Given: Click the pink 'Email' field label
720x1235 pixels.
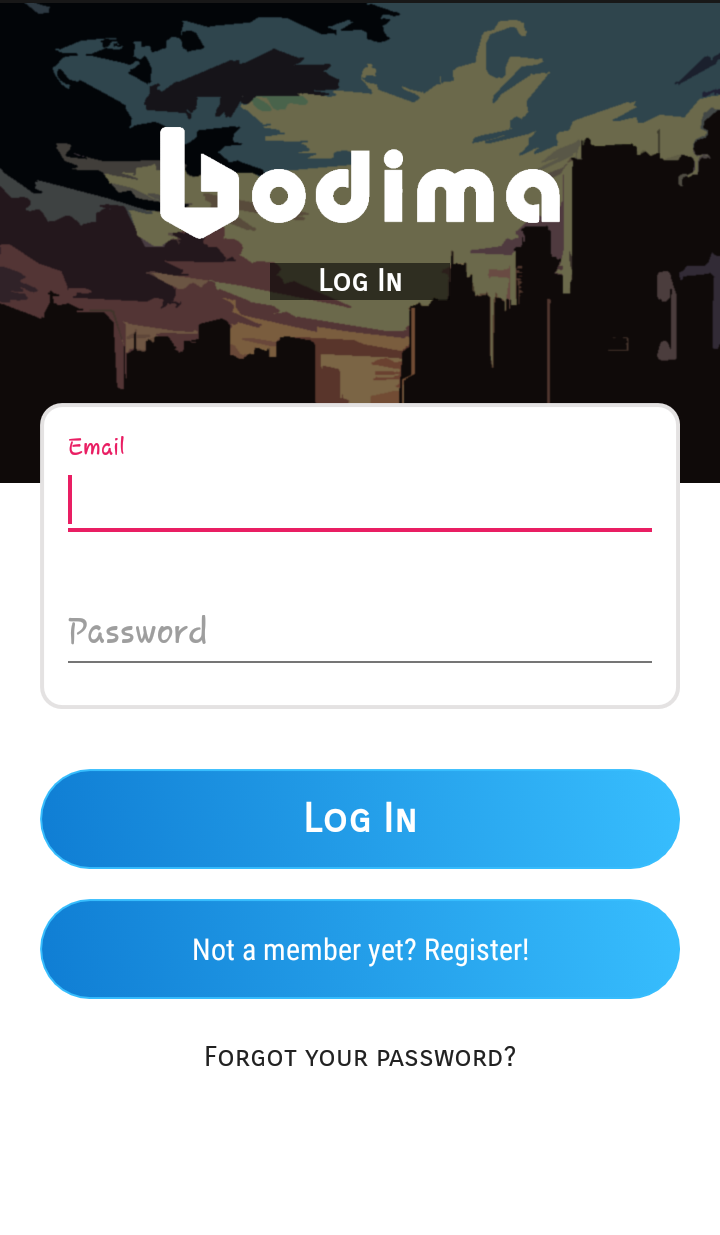Looking at the screenshot, I should (96, 447).
